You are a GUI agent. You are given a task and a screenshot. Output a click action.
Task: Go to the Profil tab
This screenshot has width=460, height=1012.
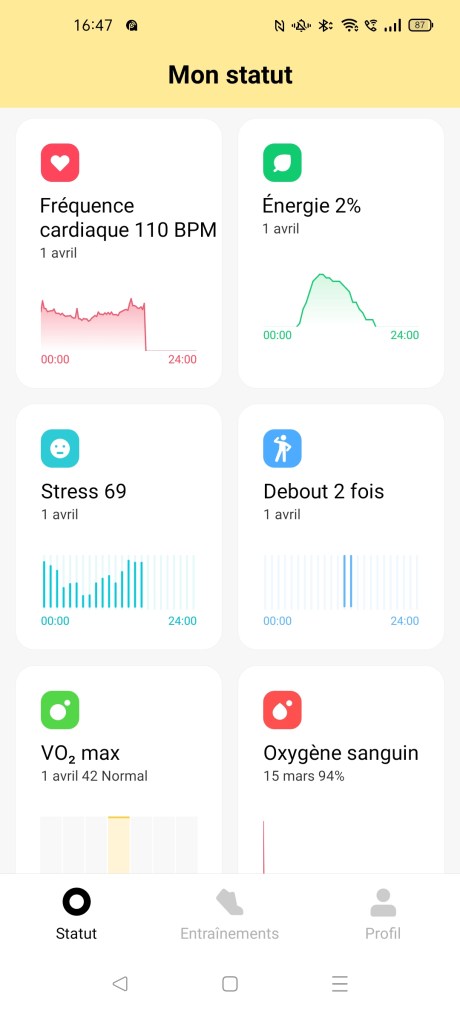click(x=383, y=915)
